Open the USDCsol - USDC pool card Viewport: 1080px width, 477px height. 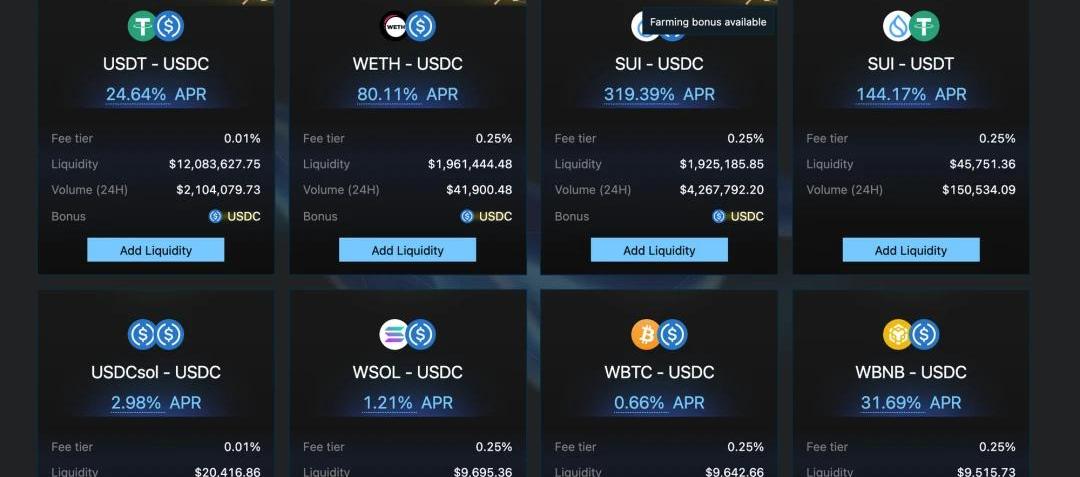coord(156,372)
